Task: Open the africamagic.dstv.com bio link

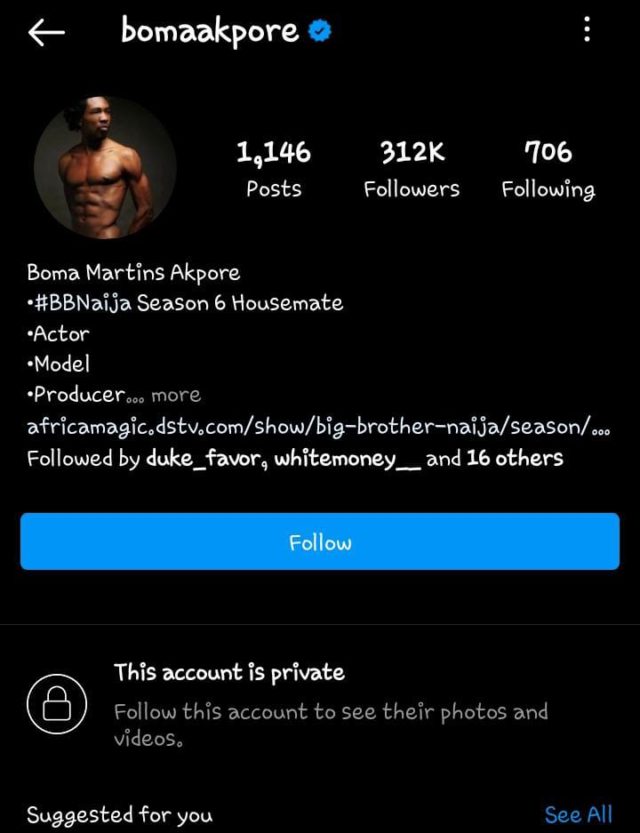Action: [x=318, y=427]
